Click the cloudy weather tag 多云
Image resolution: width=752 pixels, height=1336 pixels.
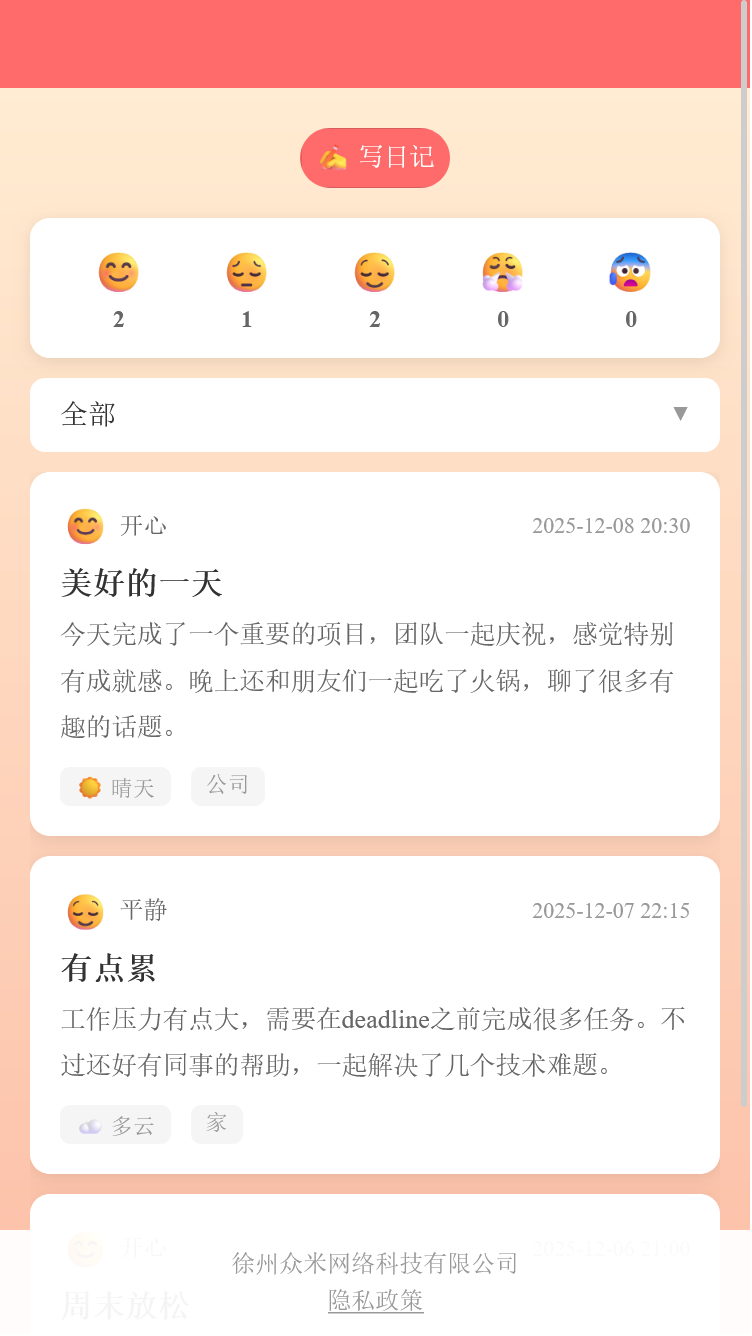click(115, 1124)
